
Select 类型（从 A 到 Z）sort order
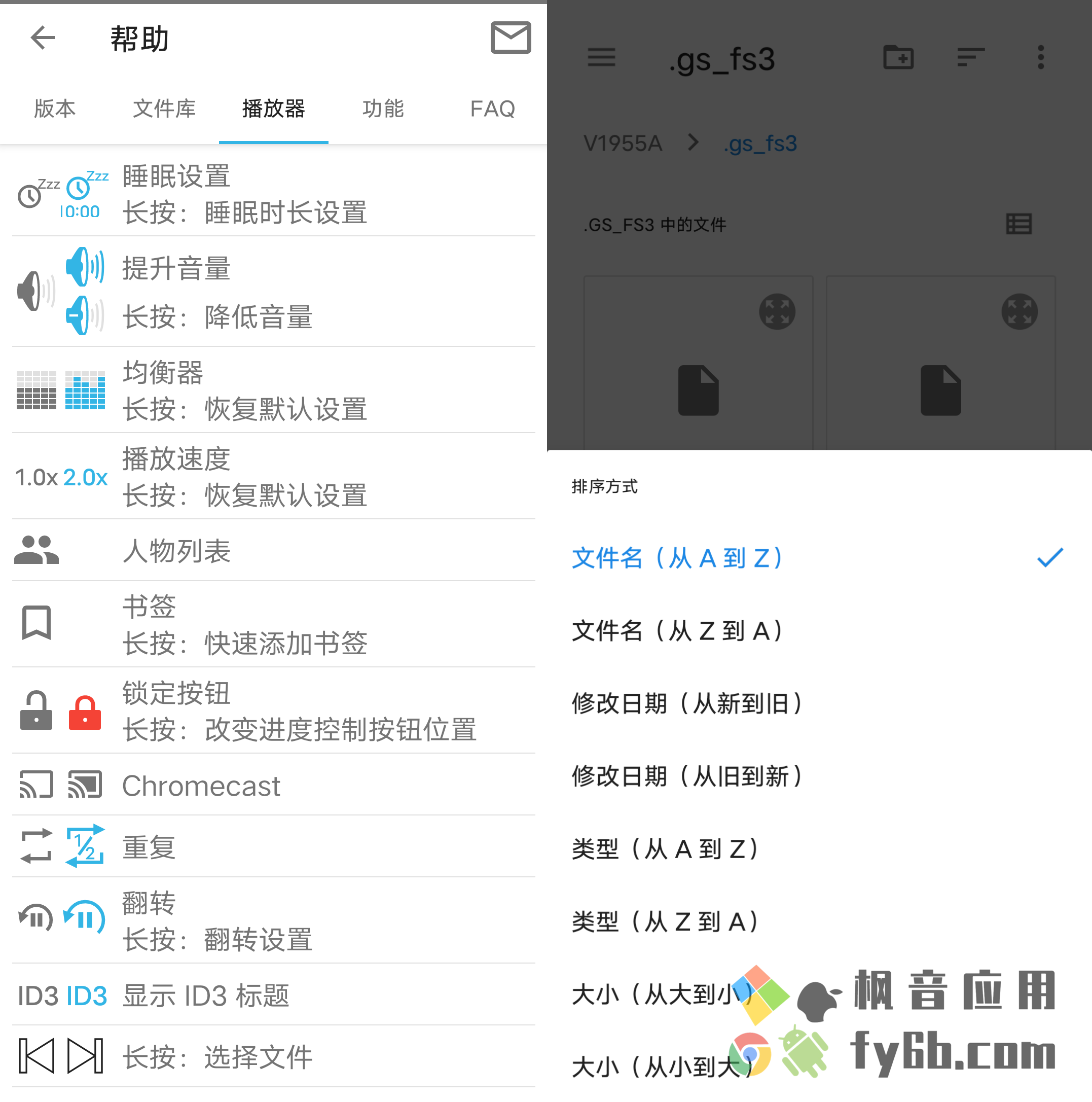coord(666,849)
